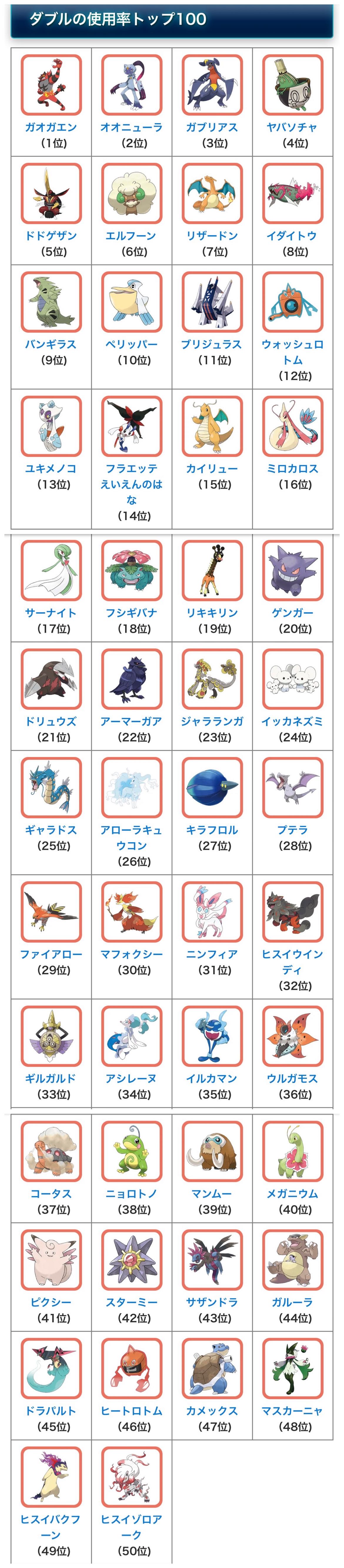Select オオニューラ ranked 2nd
The image size is (344, 1568).
[131, 127]
